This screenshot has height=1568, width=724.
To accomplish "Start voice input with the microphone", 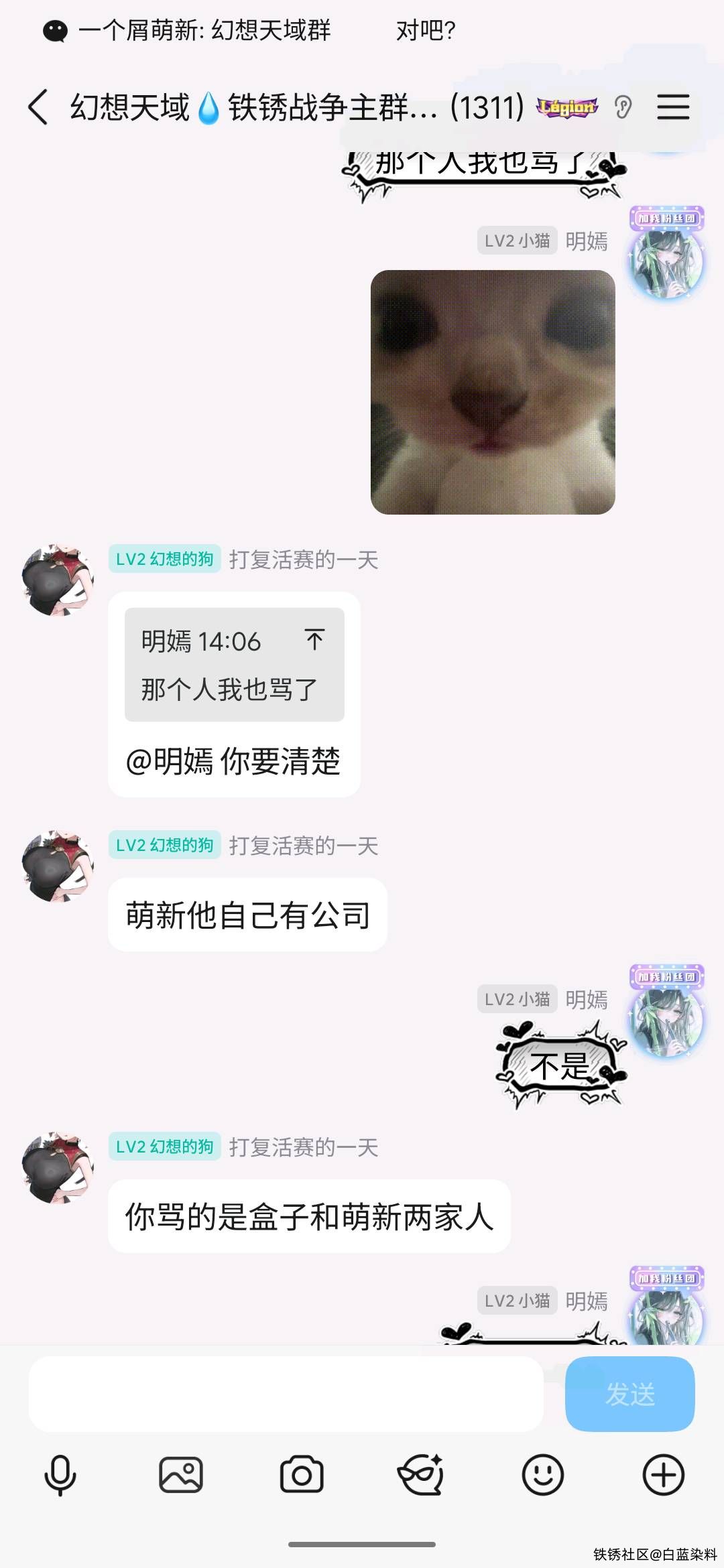I will 60,1476.
